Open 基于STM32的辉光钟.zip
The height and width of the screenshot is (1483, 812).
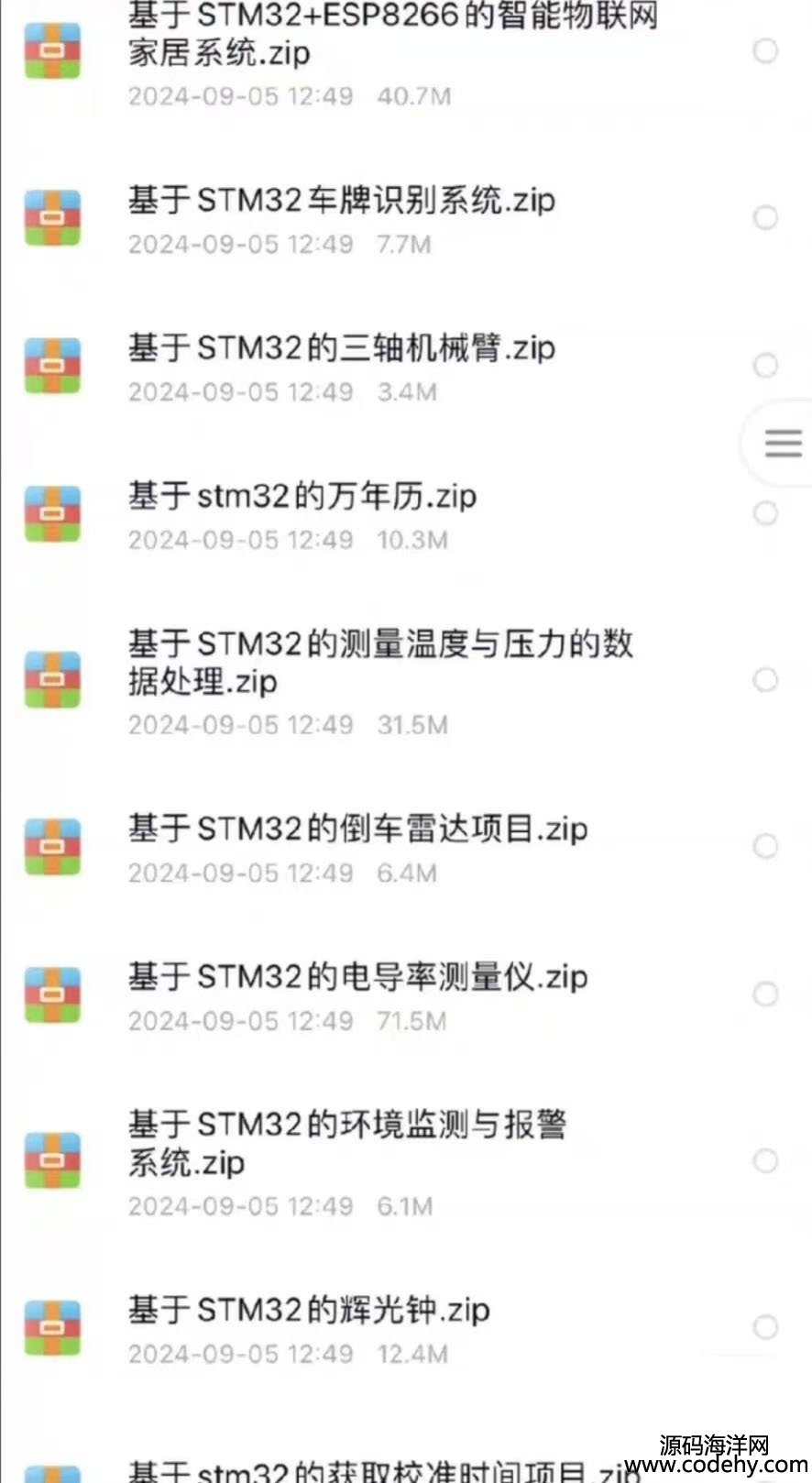tap(309, 1311)
